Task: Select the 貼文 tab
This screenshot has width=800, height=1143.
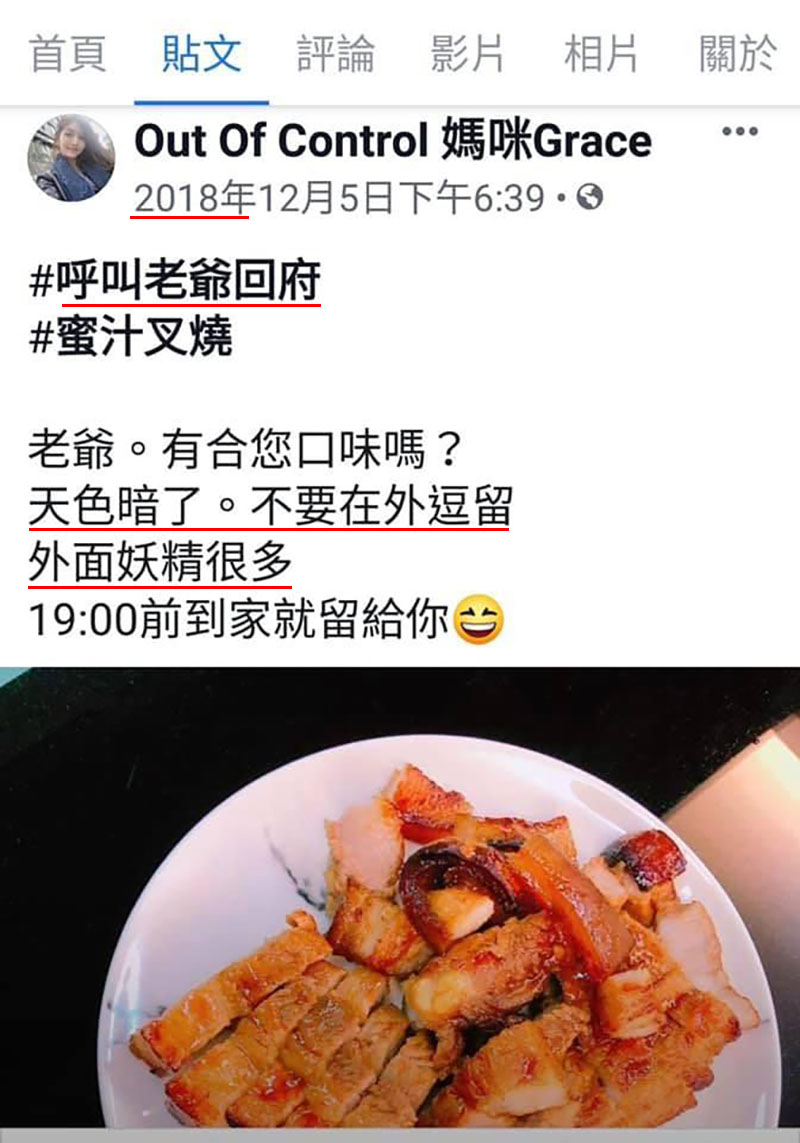Action: click(x=201, y=53)
